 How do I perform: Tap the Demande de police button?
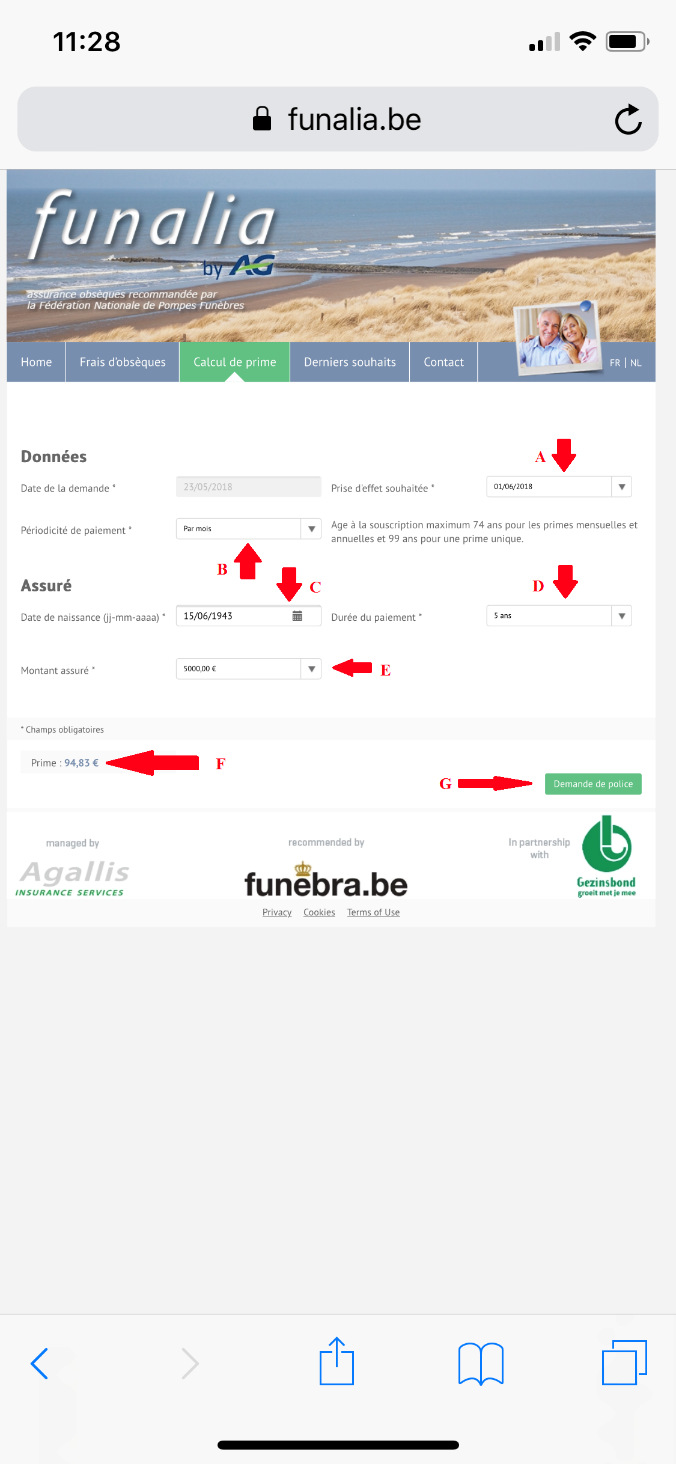tap(593, 784)
